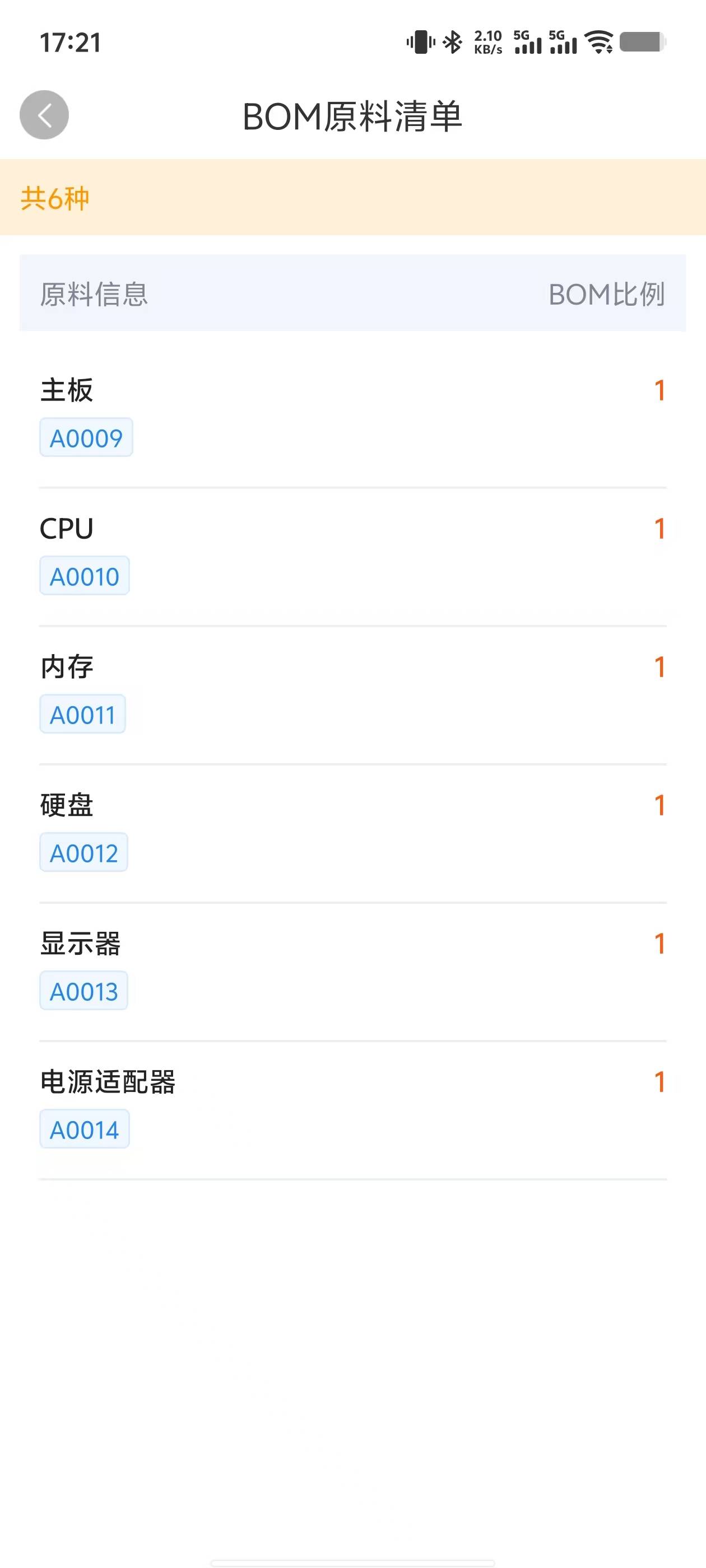Screen dimensions: 706x1568
Task: Go back from the BOM原料清单 page
Action: pos(44,115)
